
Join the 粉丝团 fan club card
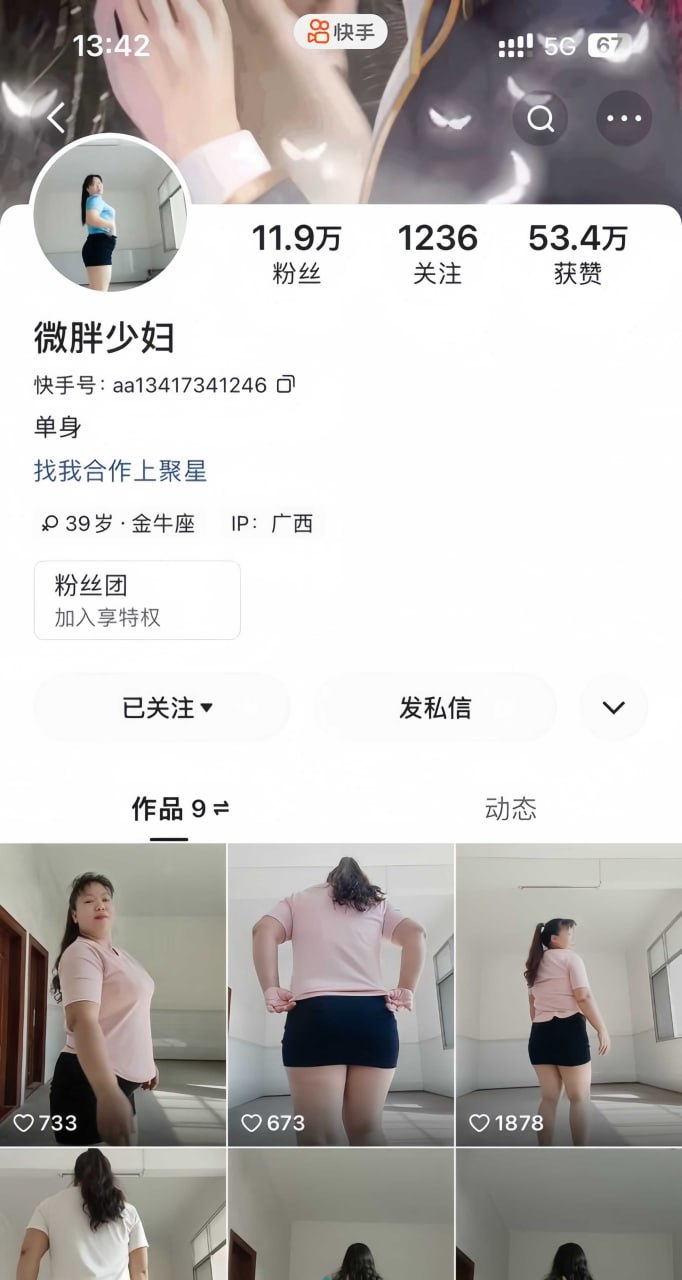(137, 600)
